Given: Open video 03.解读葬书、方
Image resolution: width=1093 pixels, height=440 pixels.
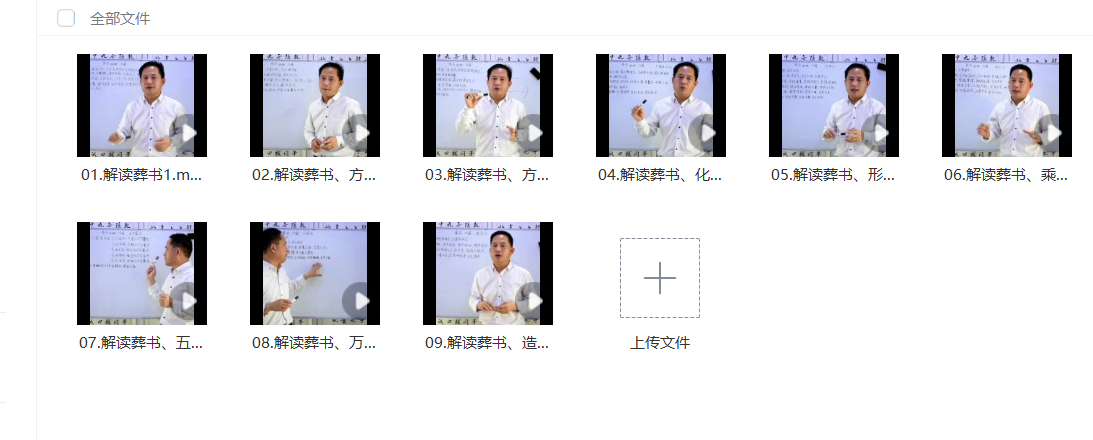Looking at the screenshot, I should tap(487, 106).
